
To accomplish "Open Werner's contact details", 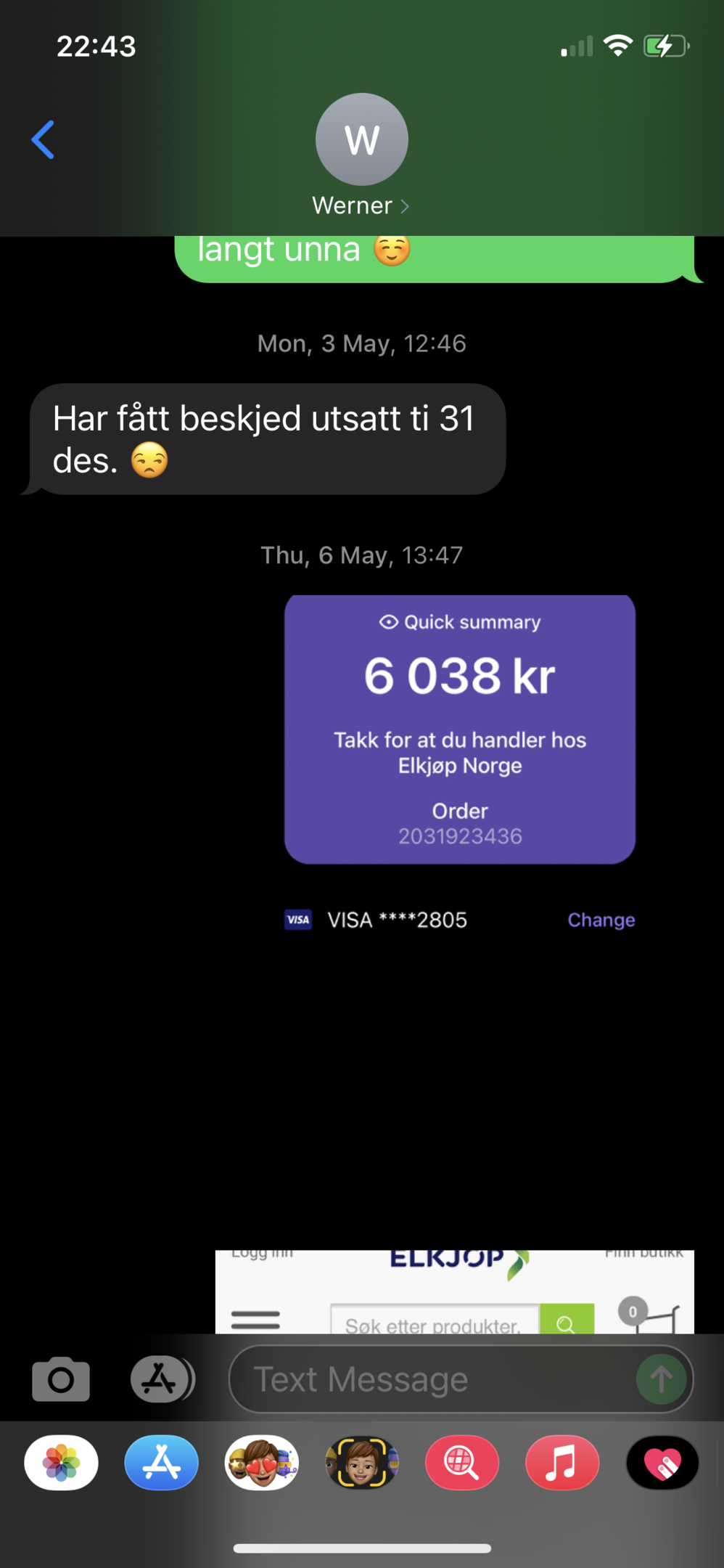I will 361,155.
